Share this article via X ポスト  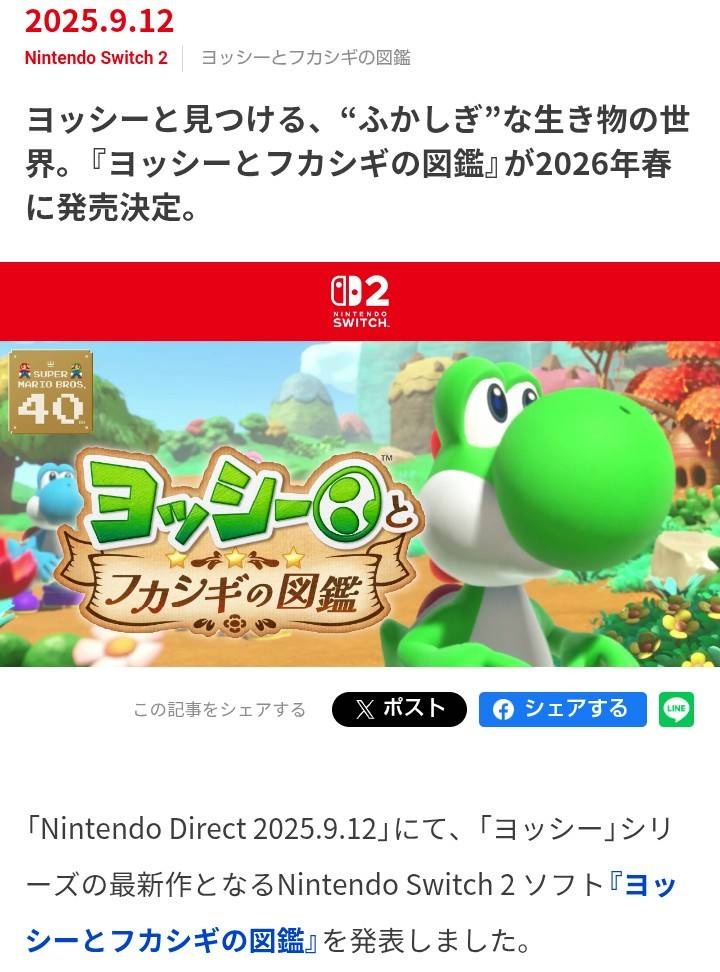click(399, 709)
